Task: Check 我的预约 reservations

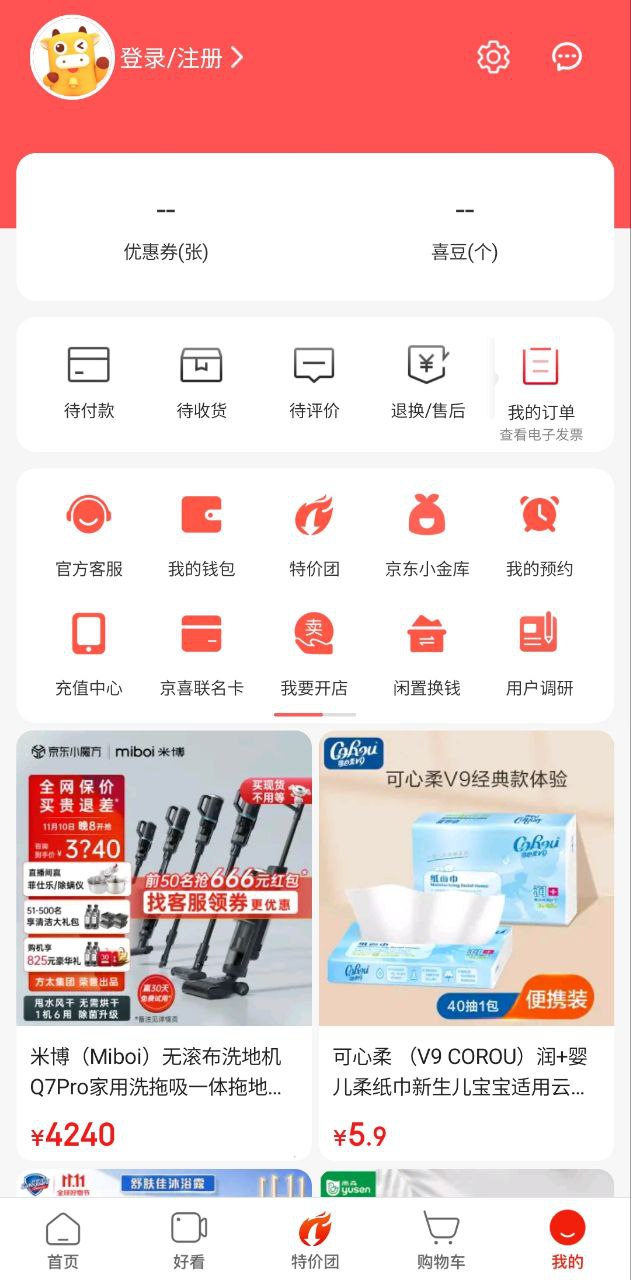Action: pos(539,537)
